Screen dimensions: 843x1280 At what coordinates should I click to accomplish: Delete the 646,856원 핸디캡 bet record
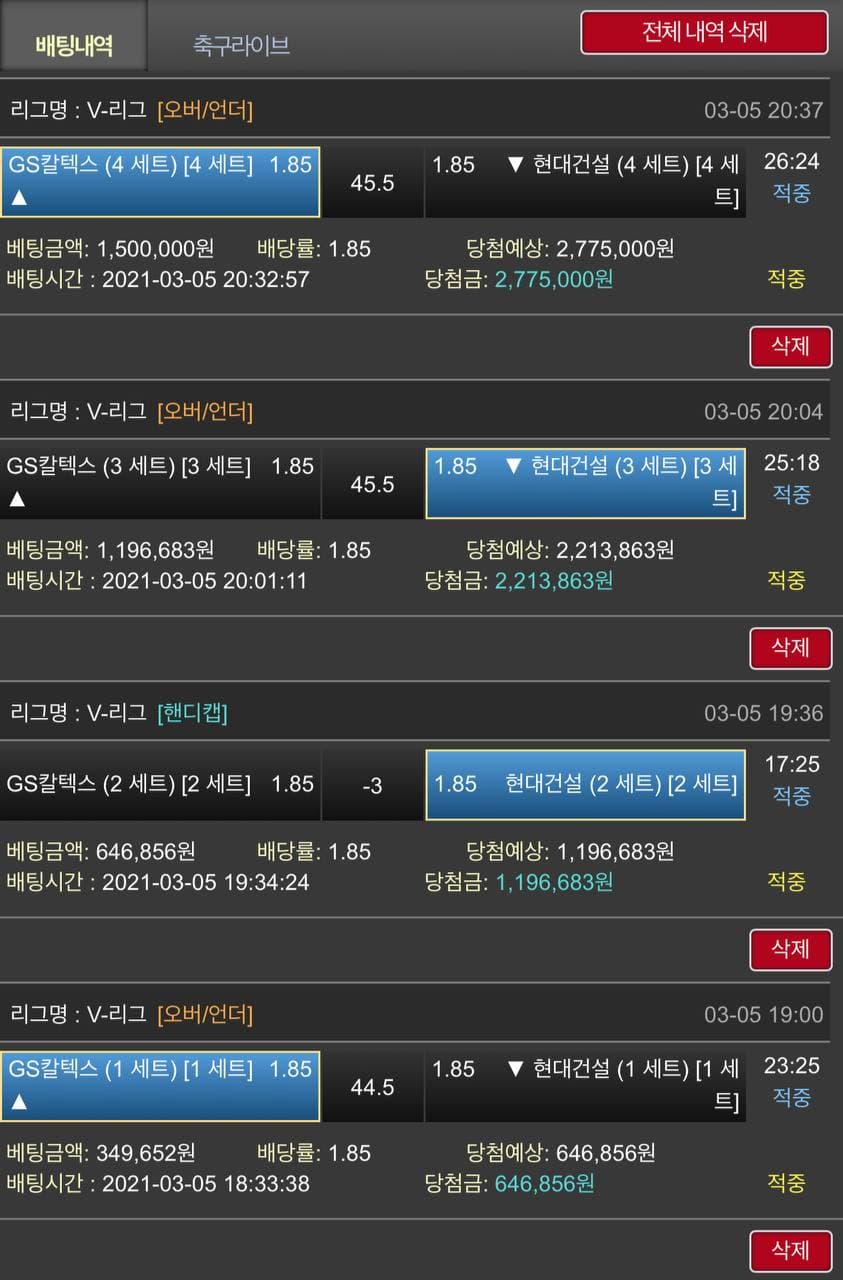[790, 949]
